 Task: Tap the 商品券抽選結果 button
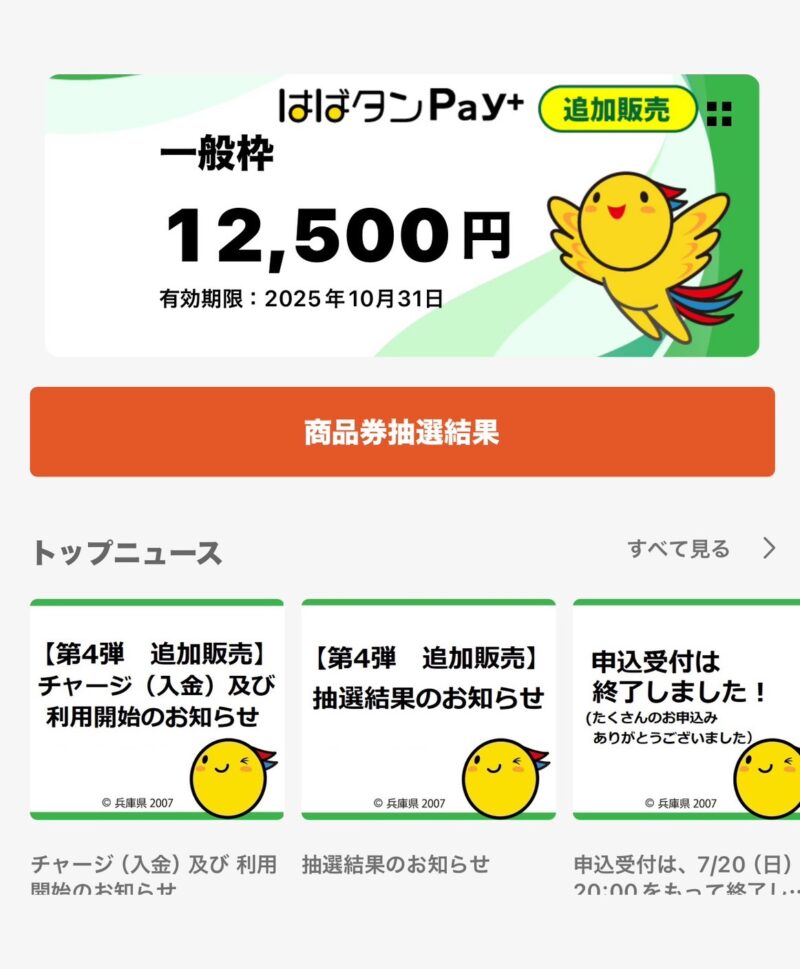(402, 432)
